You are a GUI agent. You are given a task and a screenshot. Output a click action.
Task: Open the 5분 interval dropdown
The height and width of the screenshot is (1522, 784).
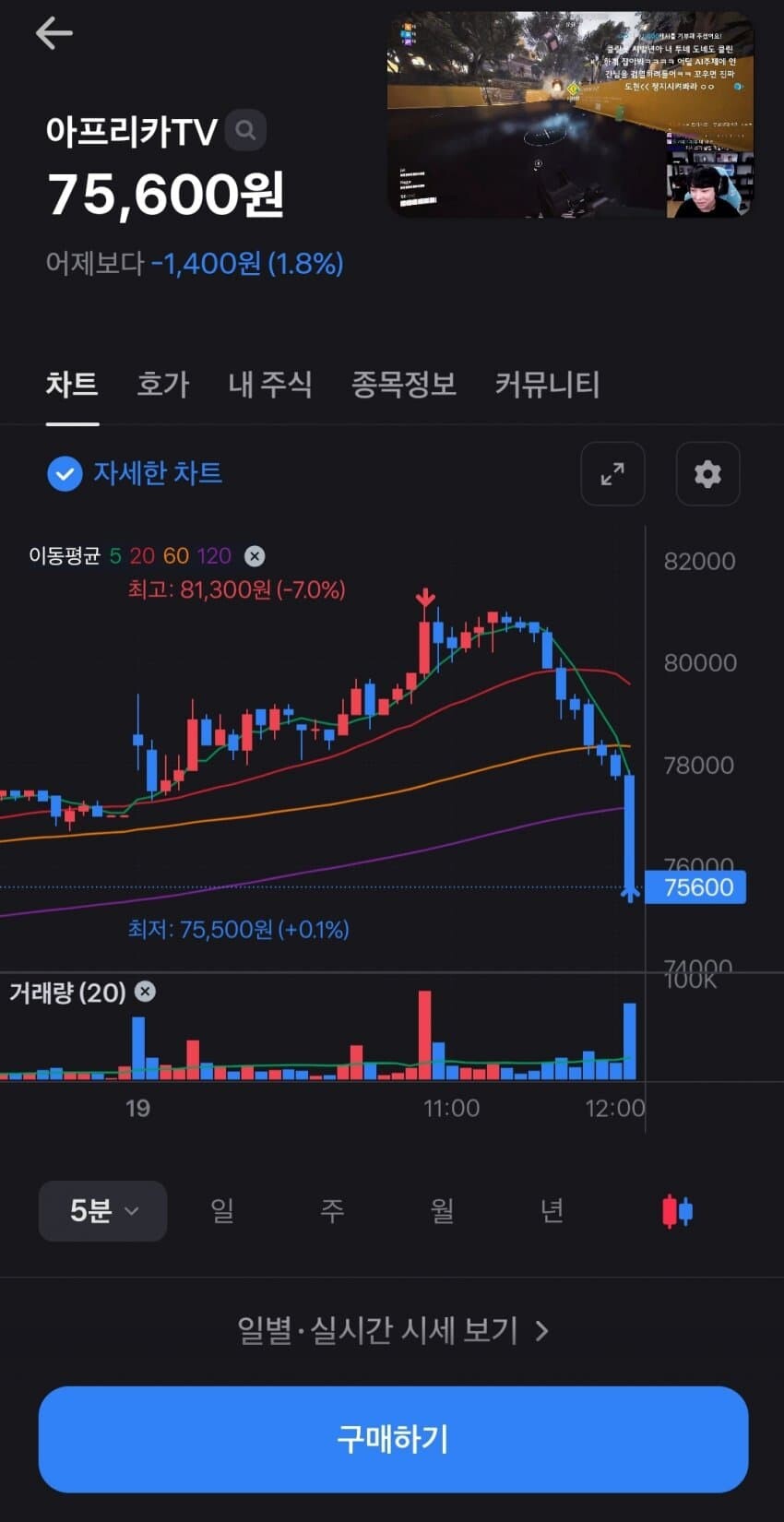[102, 1211]
